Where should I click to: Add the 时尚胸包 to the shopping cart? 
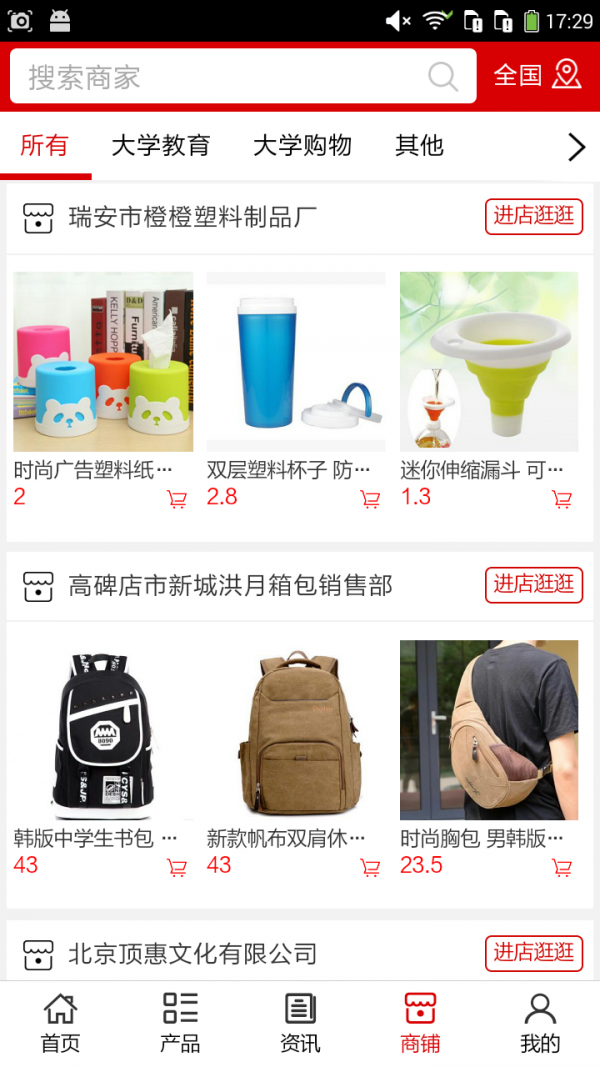coord(563,867)
